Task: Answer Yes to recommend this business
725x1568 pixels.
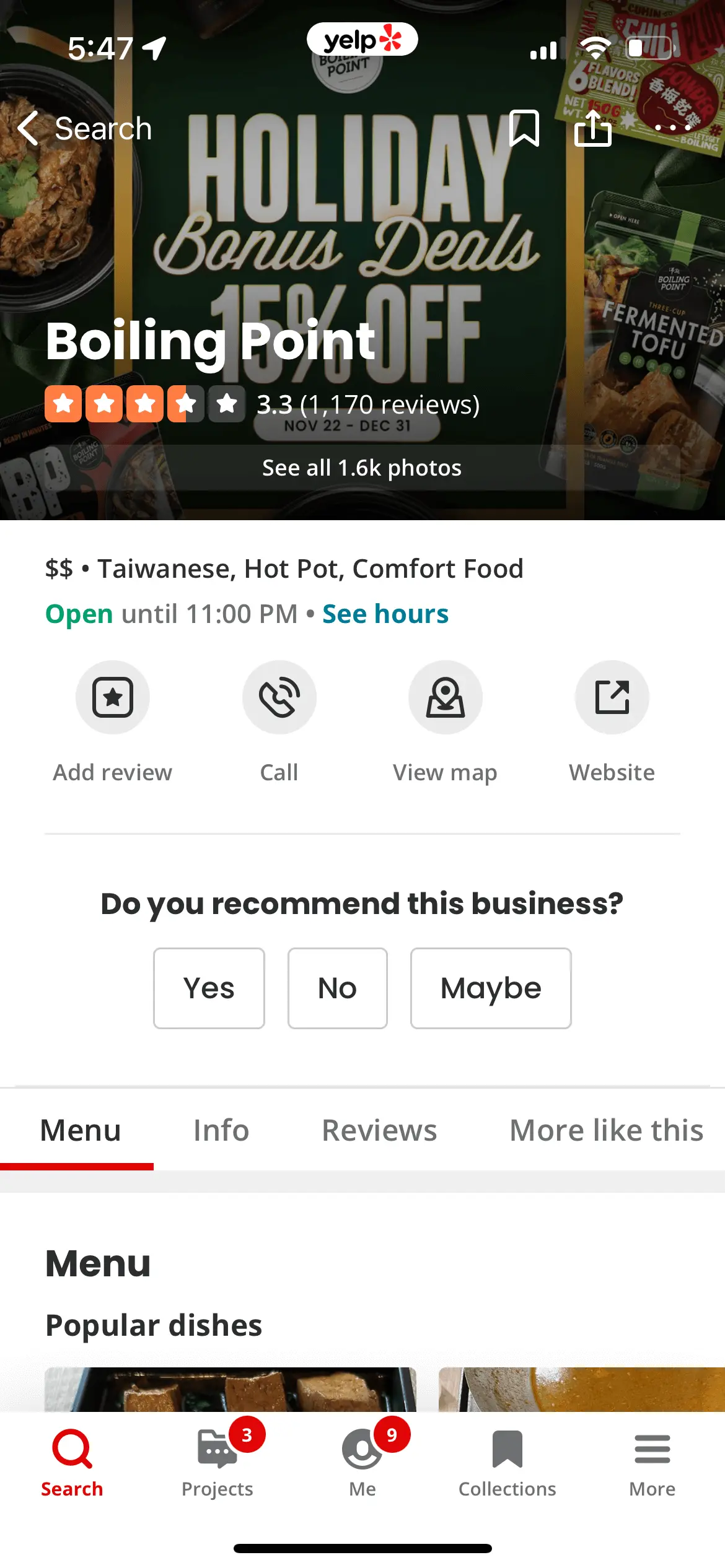Action: tap(209, 988)
